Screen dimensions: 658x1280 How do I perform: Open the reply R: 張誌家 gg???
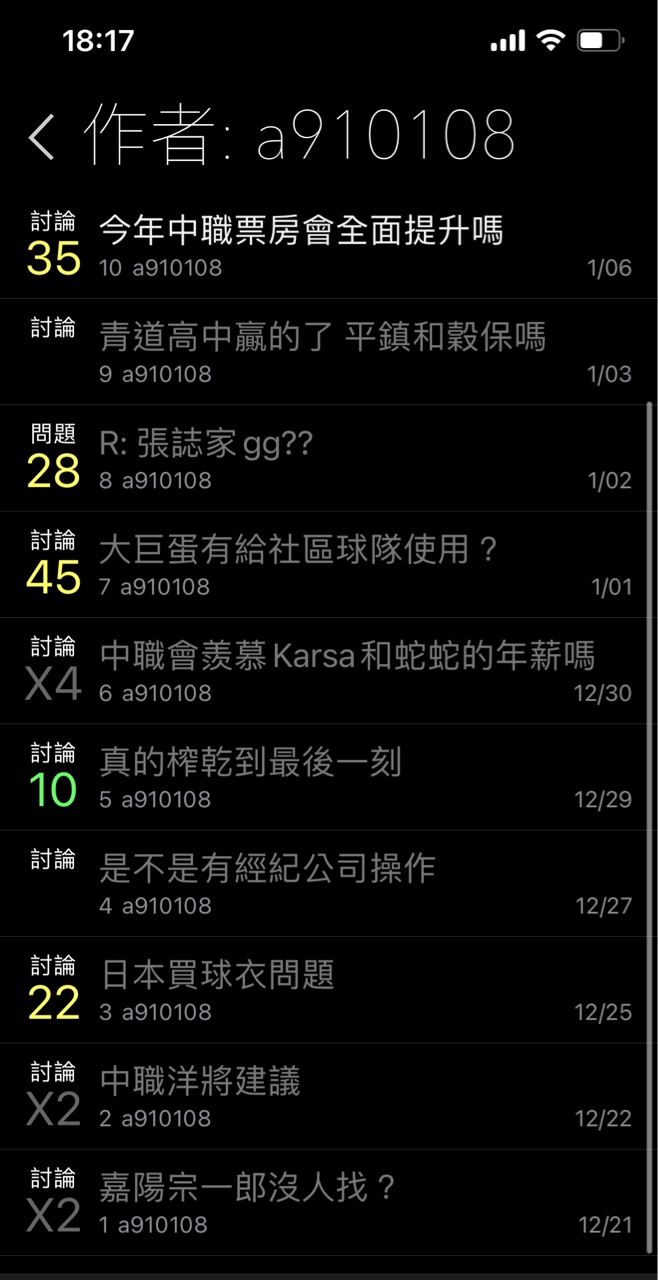tap(329, 458)
